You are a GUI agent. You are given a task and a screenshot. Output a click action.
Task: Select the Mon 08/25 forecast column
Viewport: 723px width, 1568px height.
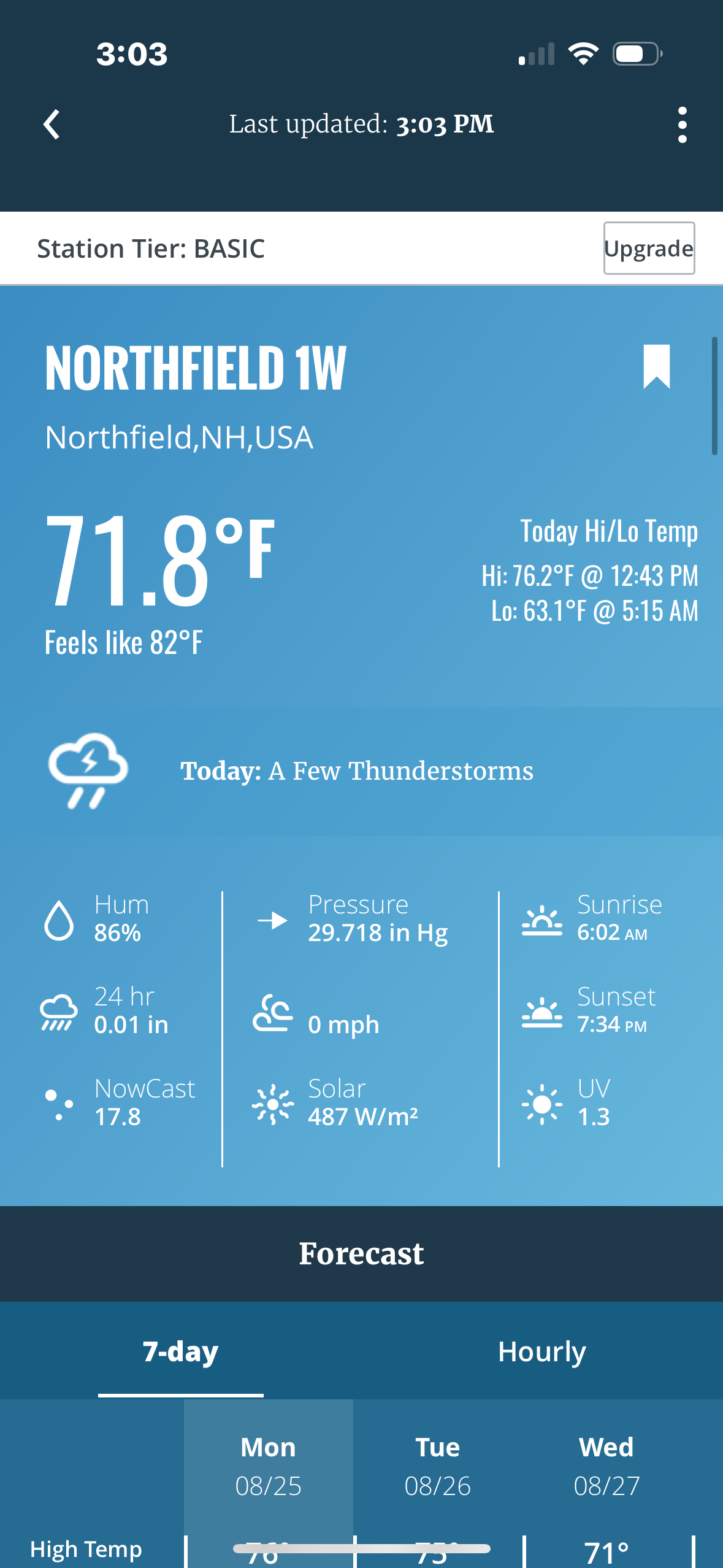(x=269, y=1466)
